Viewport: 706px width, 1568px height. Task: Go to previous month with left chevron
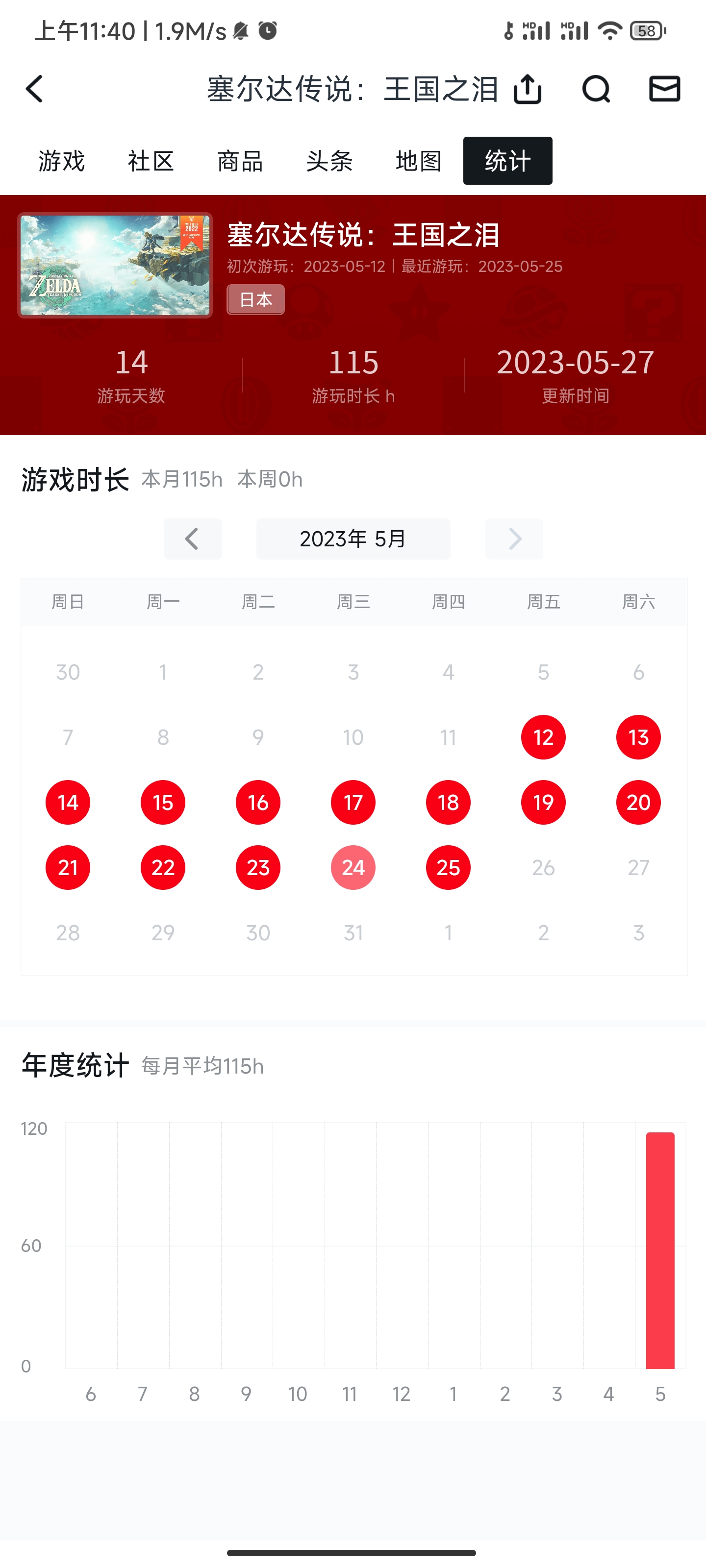(193, 539)
